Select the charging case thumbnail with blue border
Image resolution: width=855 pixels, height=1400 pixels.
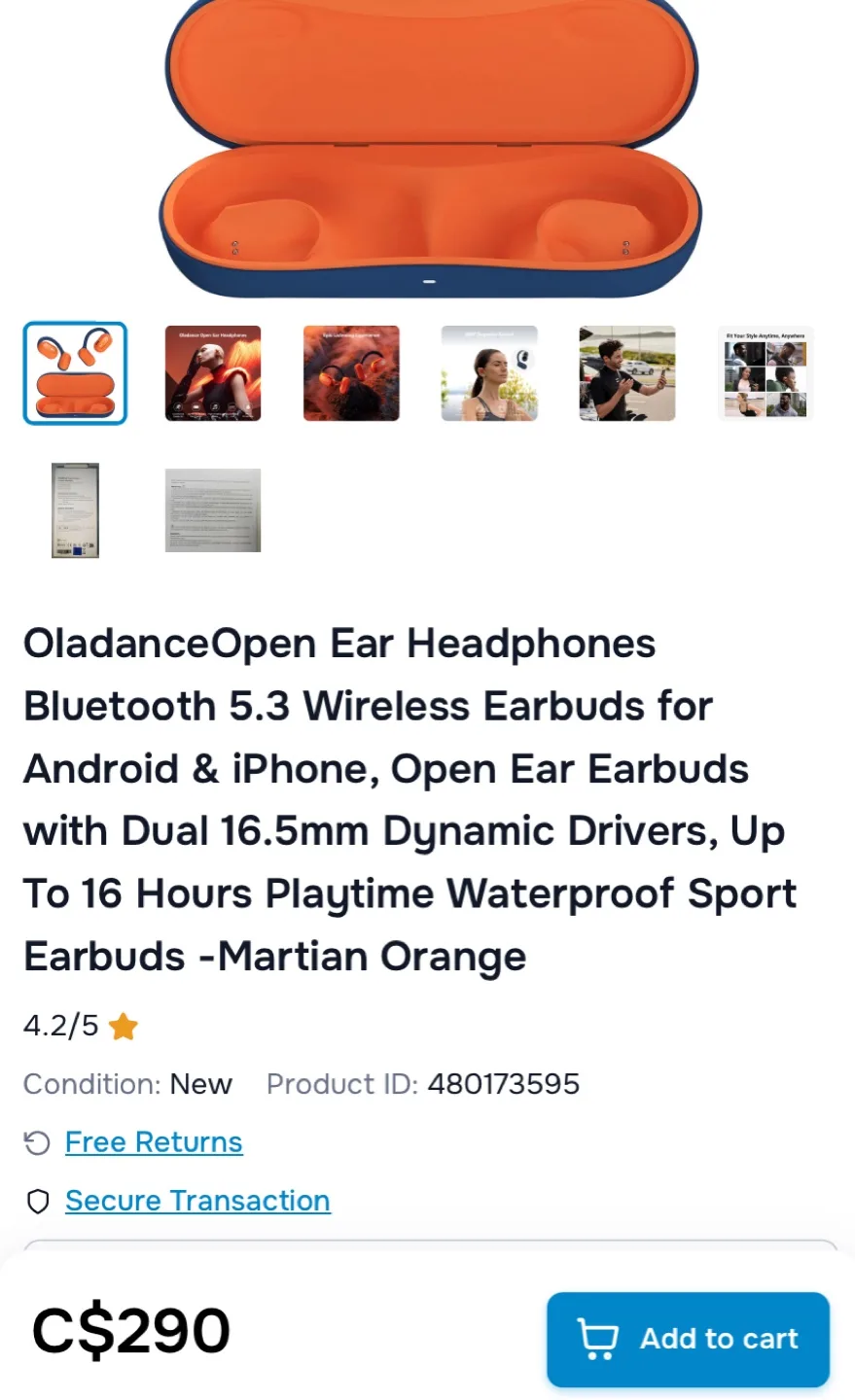click(x=75, y=373)
